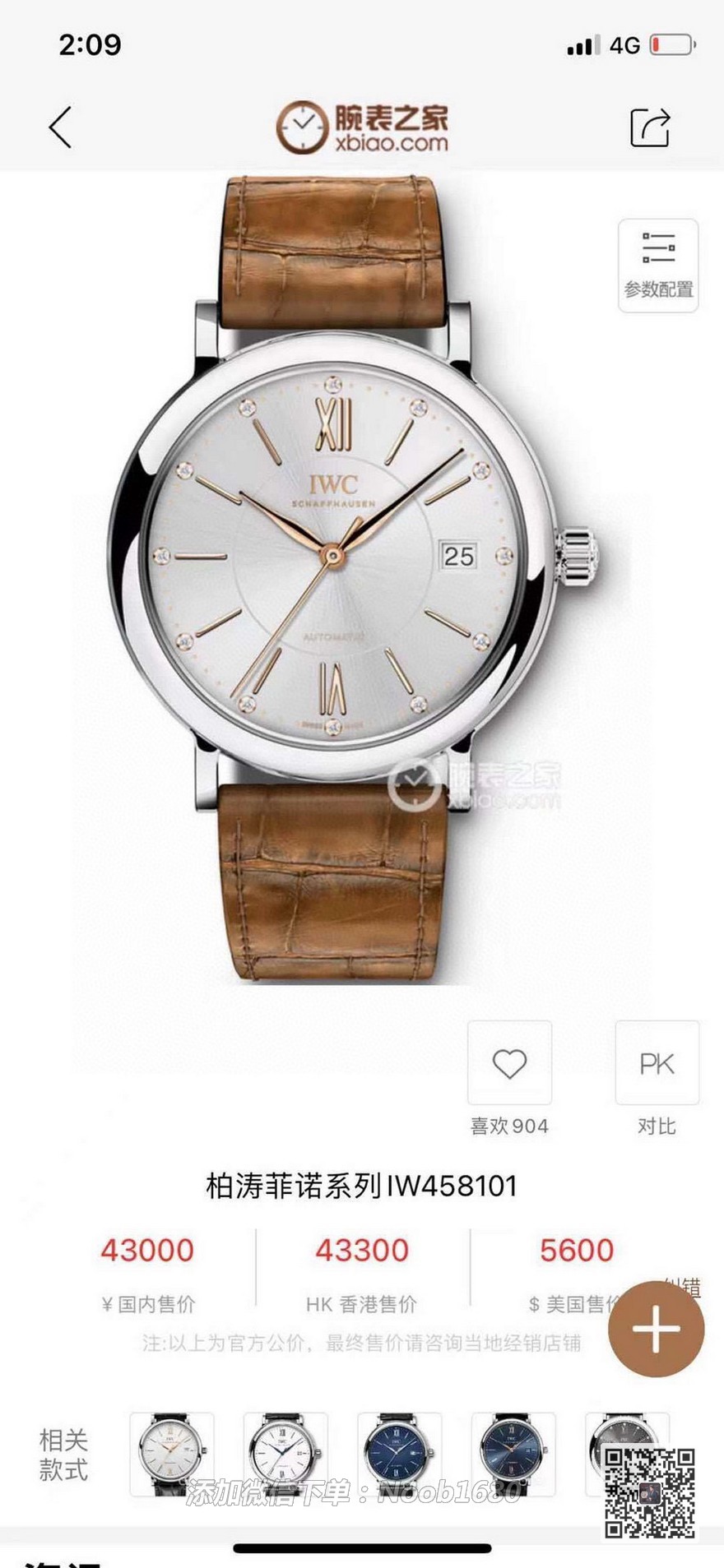Open the 参数配置 specifications button
Viewport: 724px width, 1568px height.
pyautogui.click(x=658, y=266)
